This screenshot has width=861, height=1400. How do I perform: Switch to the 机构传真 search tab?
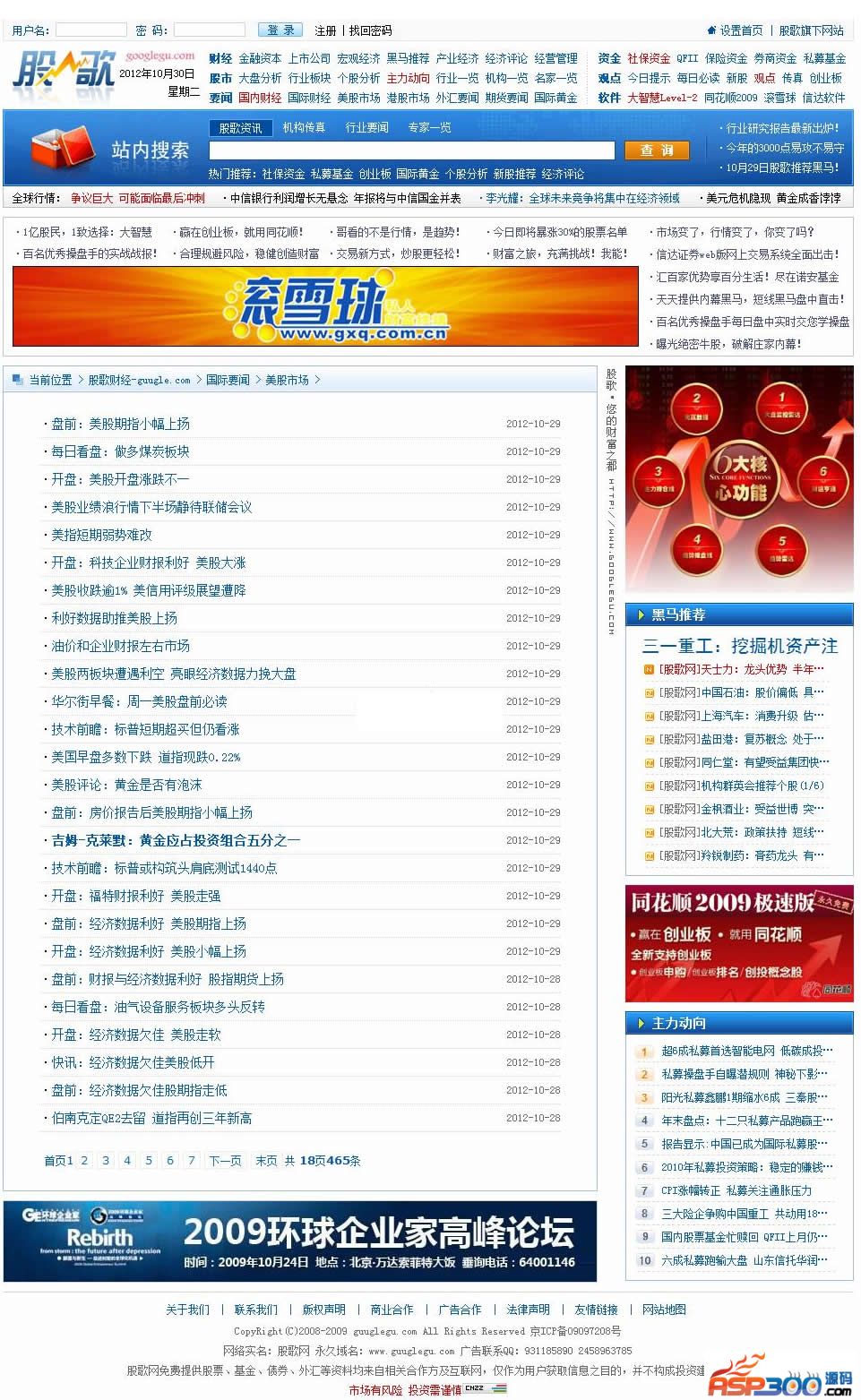(x=304, y=127)
